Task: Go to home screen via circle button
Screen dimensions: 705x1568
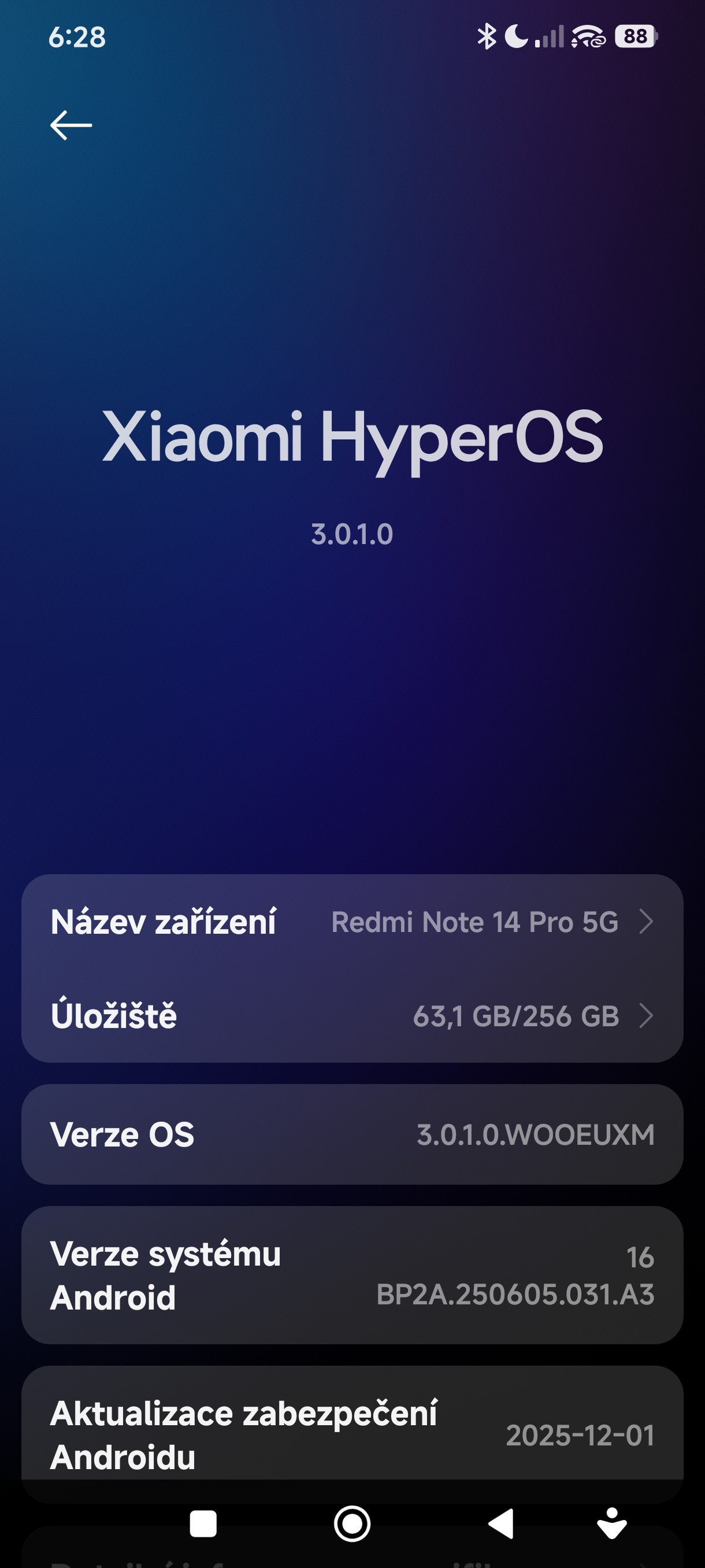Action: point(352,1524)
